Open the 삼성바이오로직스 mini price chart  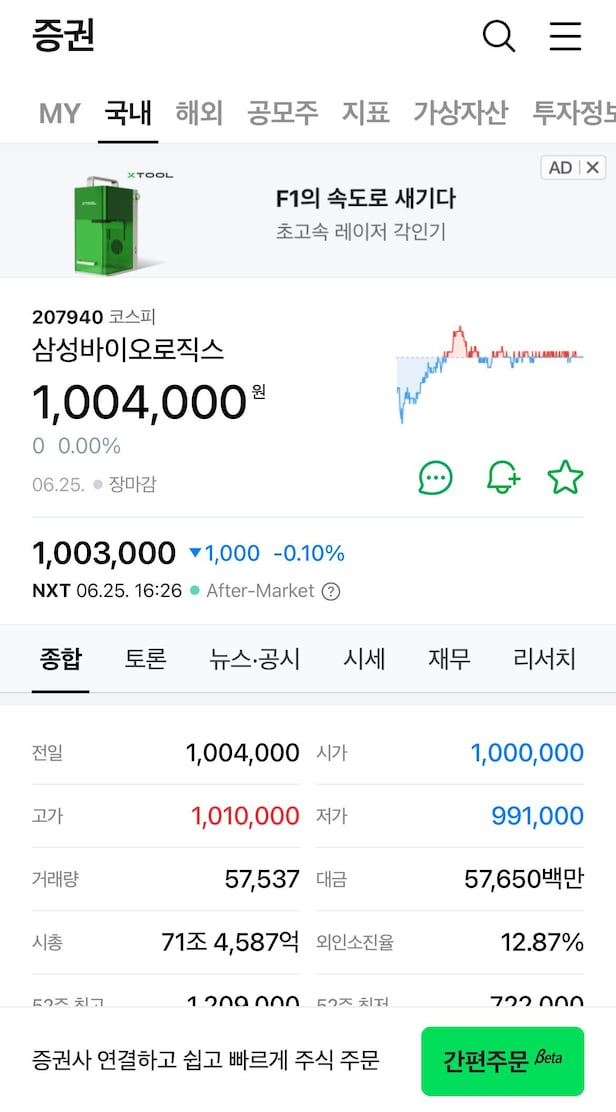pyautogui.click(x=489, y=370)
